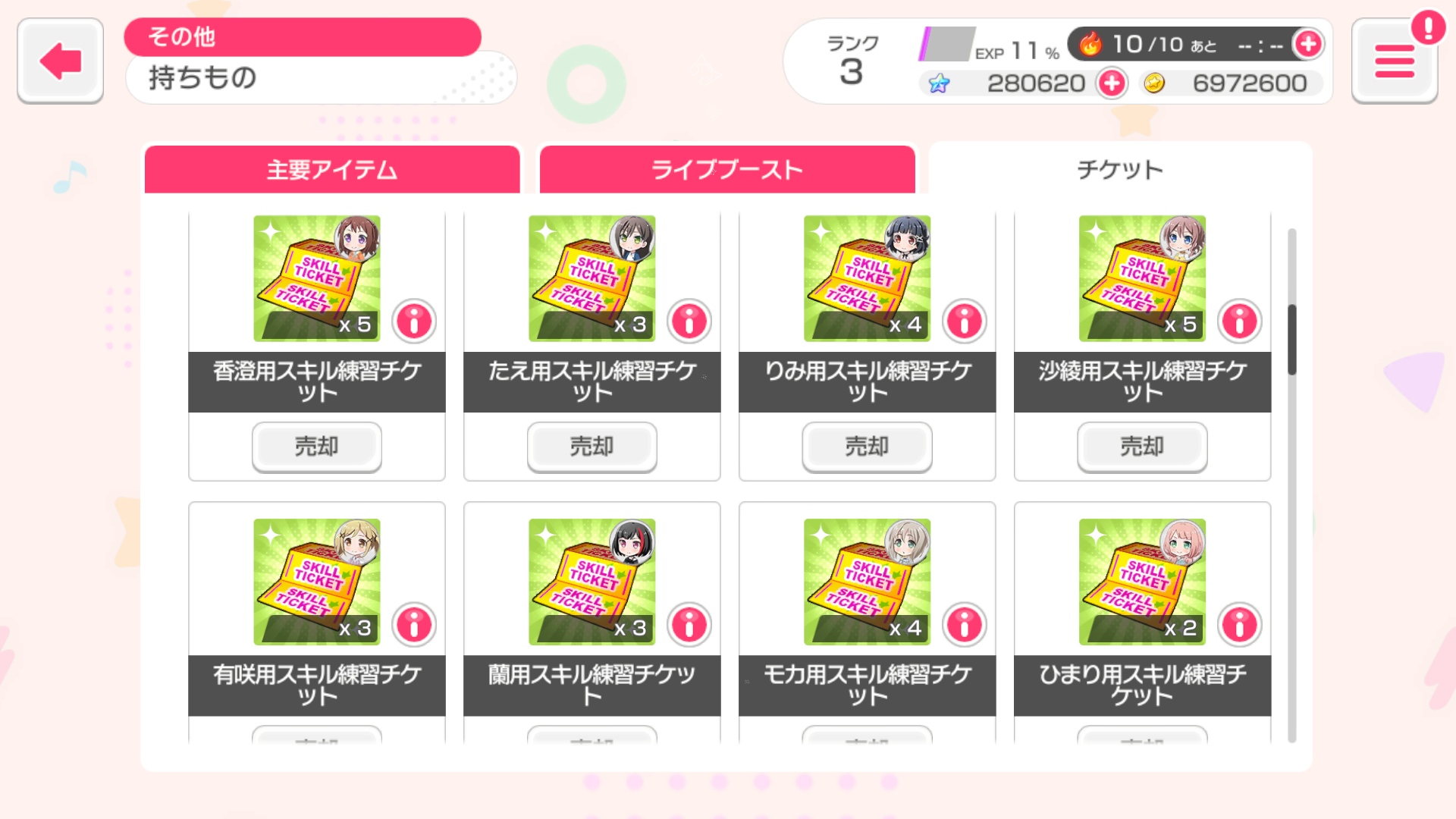The image size is (1456, 819).
Task: View info for りみ用スキル練習チケット
Action: click(x=965, y=322)
